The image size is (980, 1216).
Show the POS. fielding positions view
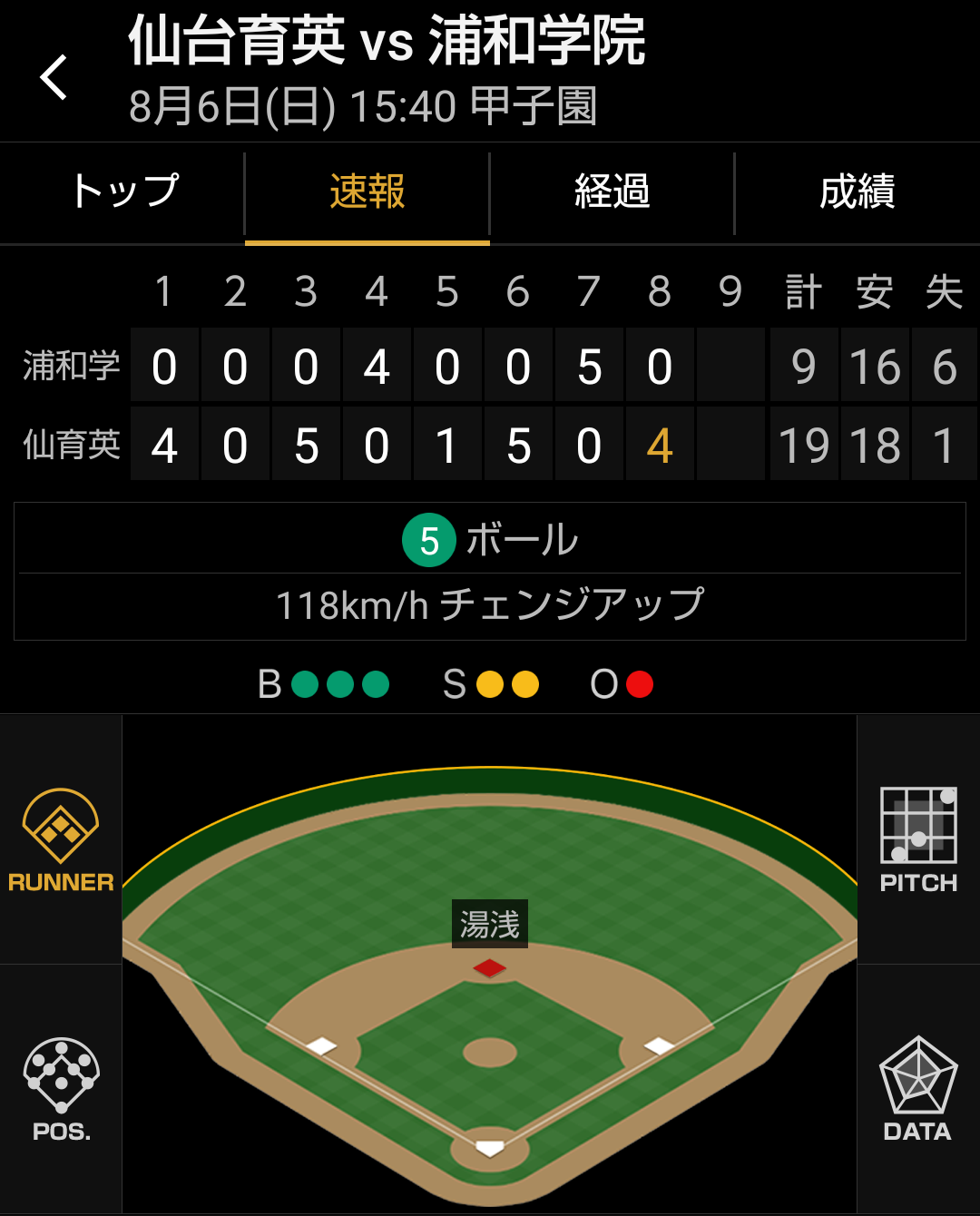coord(61,1089)
